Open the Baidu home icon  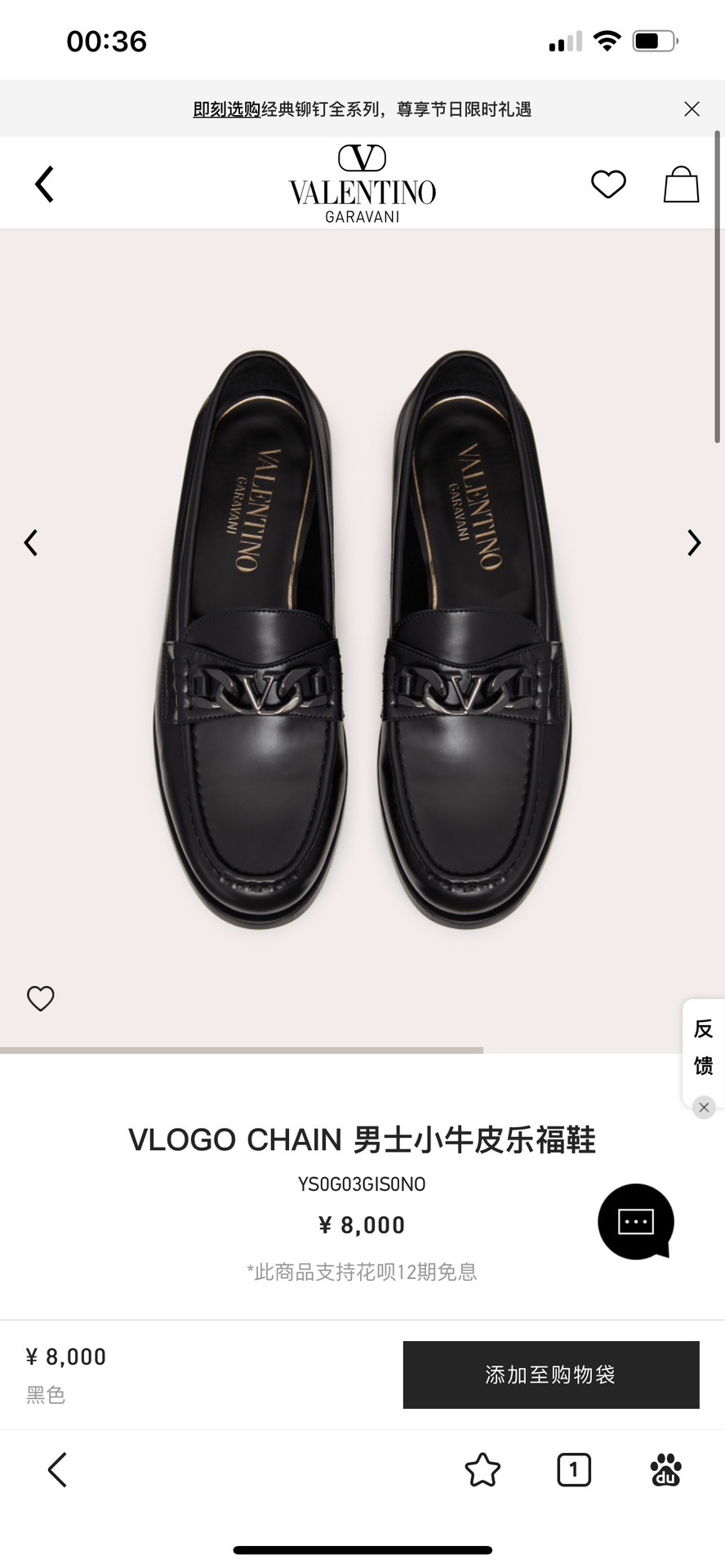pyautogui.click(x=665, y=1470)
